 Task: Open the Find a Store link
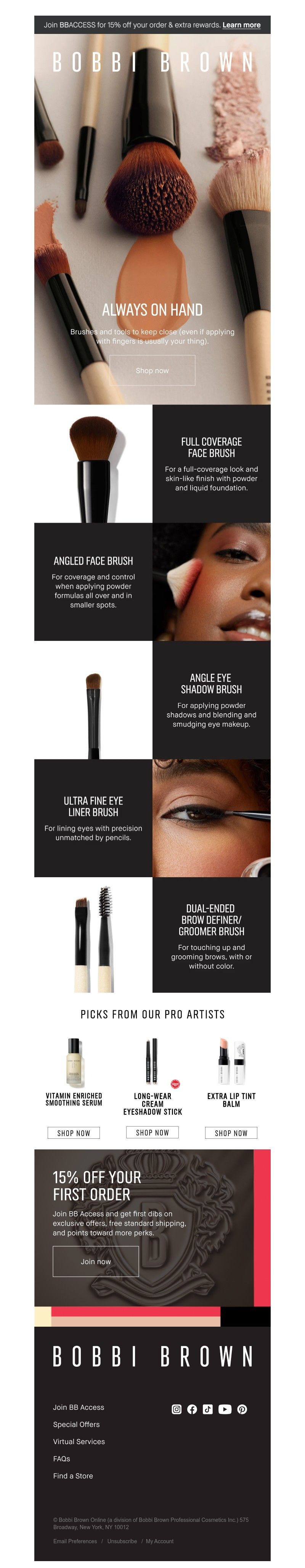point(73,1475)
